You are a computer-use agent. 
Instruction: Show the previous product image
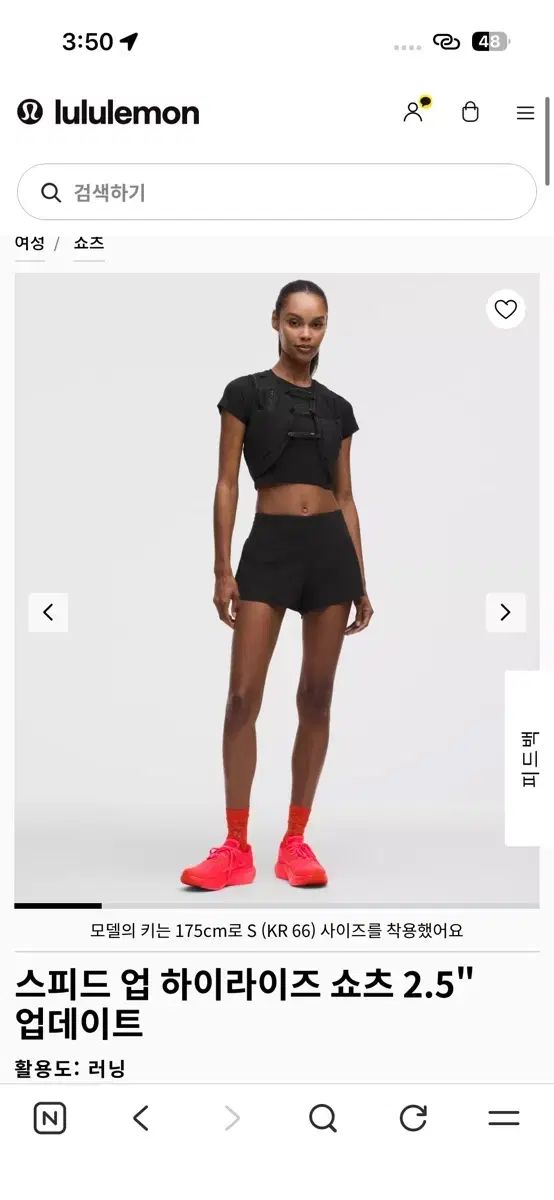(48, 612)
